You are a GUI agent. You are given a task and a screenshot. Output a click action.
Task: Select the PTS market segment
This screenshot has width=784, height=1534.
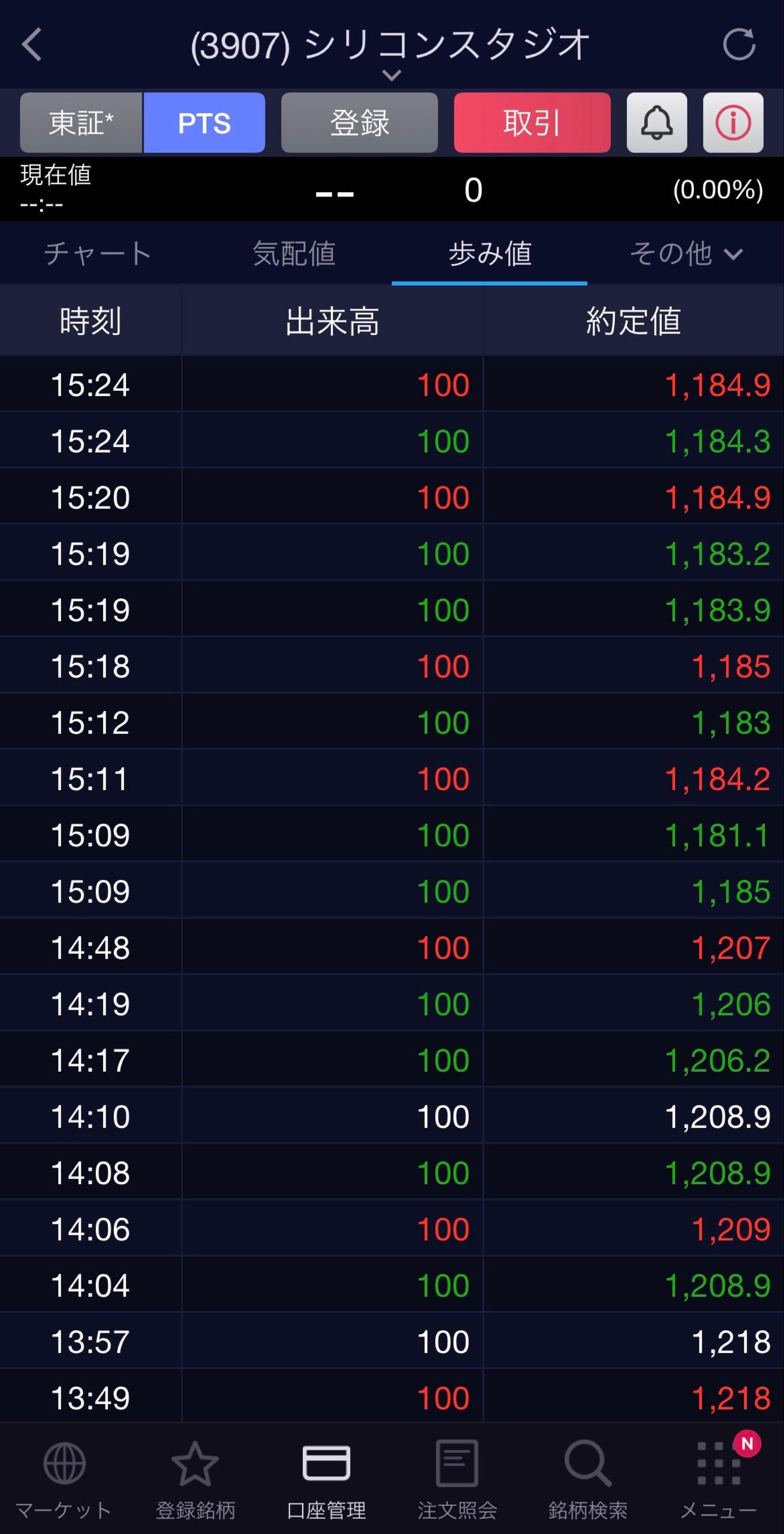click(x=204, y=123)
